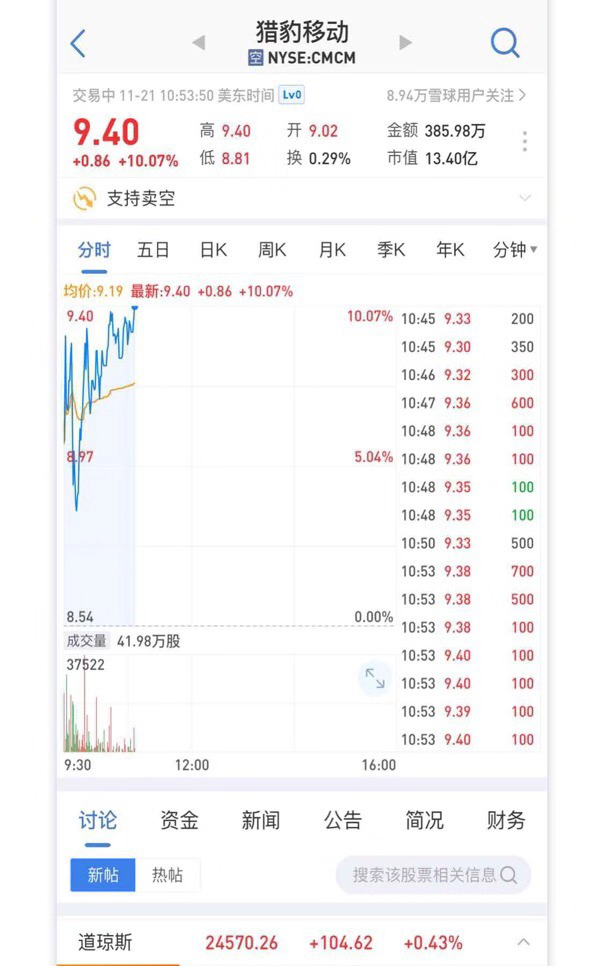Expand the 支持卖空 row
The height and width of the screenshot is (966, 604).
pyautogui.click(x=524, y=199)
